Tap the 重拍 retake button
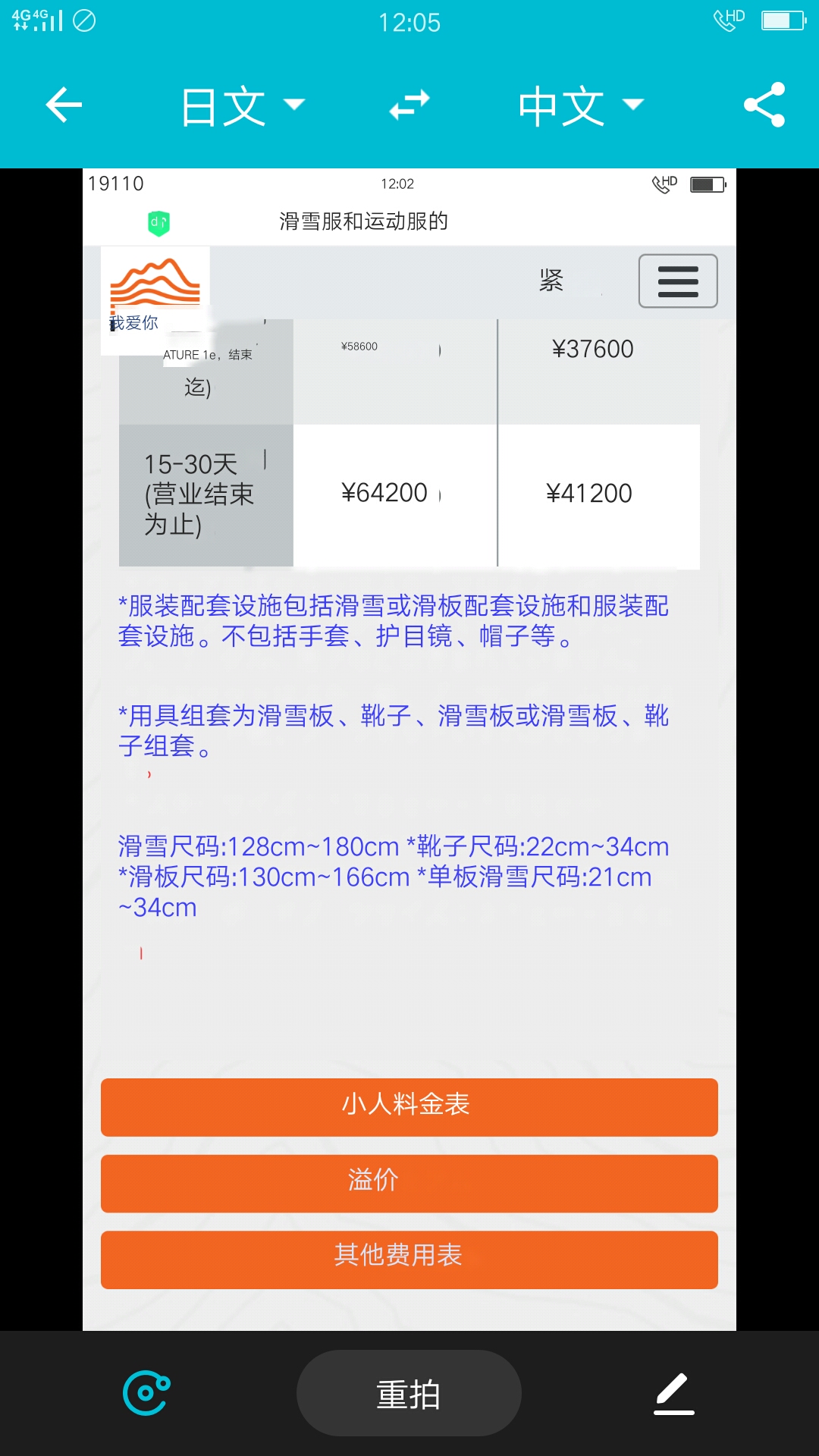Image resolution: width=819 pixels, height=1456 pixels. 409,1394
